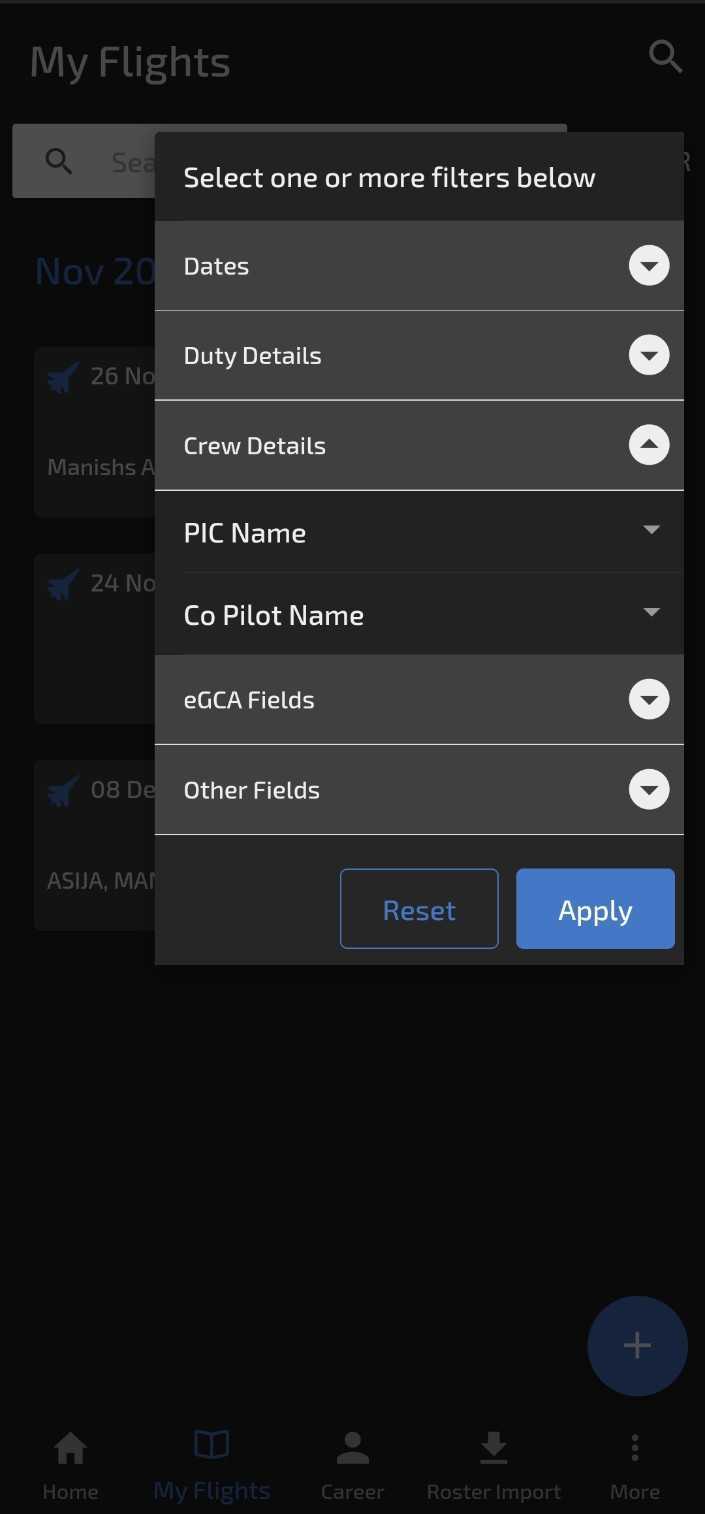Image resolution: width=705 pixels, height=1514 pixels.
Task: Expand the eGCA Fields section
Action: (x=419, y=700)
